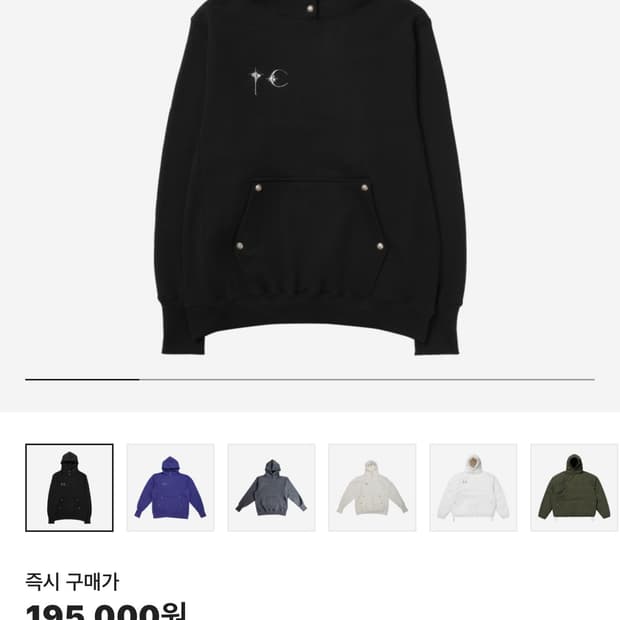Choose the dark gray hoodie thumbnail
The height and width of the screenshot is (620, 620).
tap(271, 488)
